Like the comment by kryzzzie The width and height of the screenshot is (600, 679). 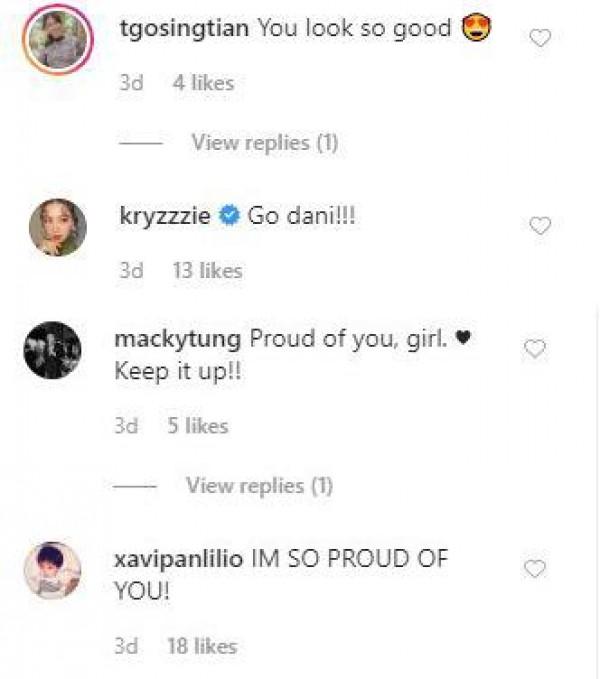click(540, 226)
